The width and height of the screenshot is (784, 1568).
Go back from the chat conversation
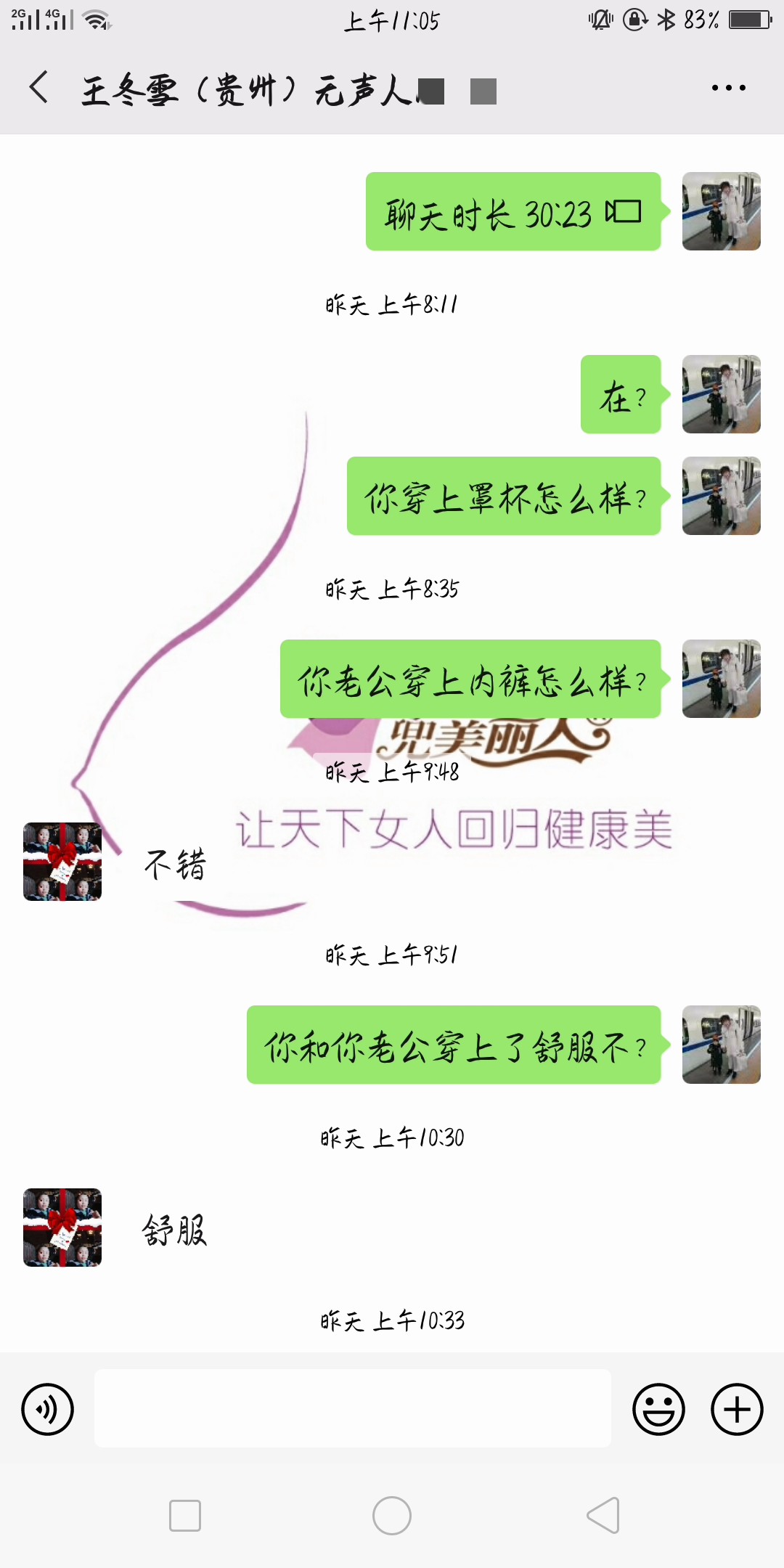39,88
